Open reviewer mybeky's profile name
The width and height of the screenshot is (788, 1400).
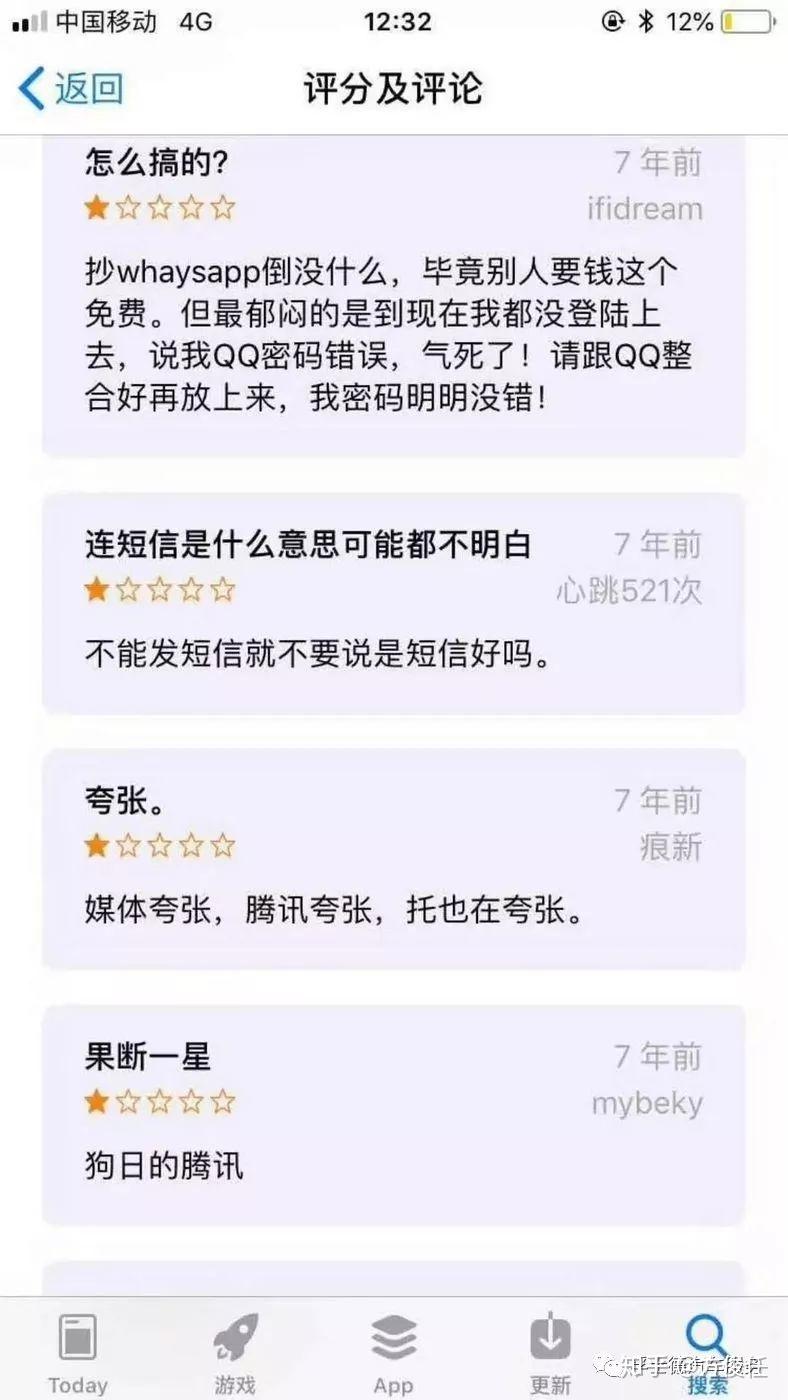pyautogui.click(x=648, y=1103)
